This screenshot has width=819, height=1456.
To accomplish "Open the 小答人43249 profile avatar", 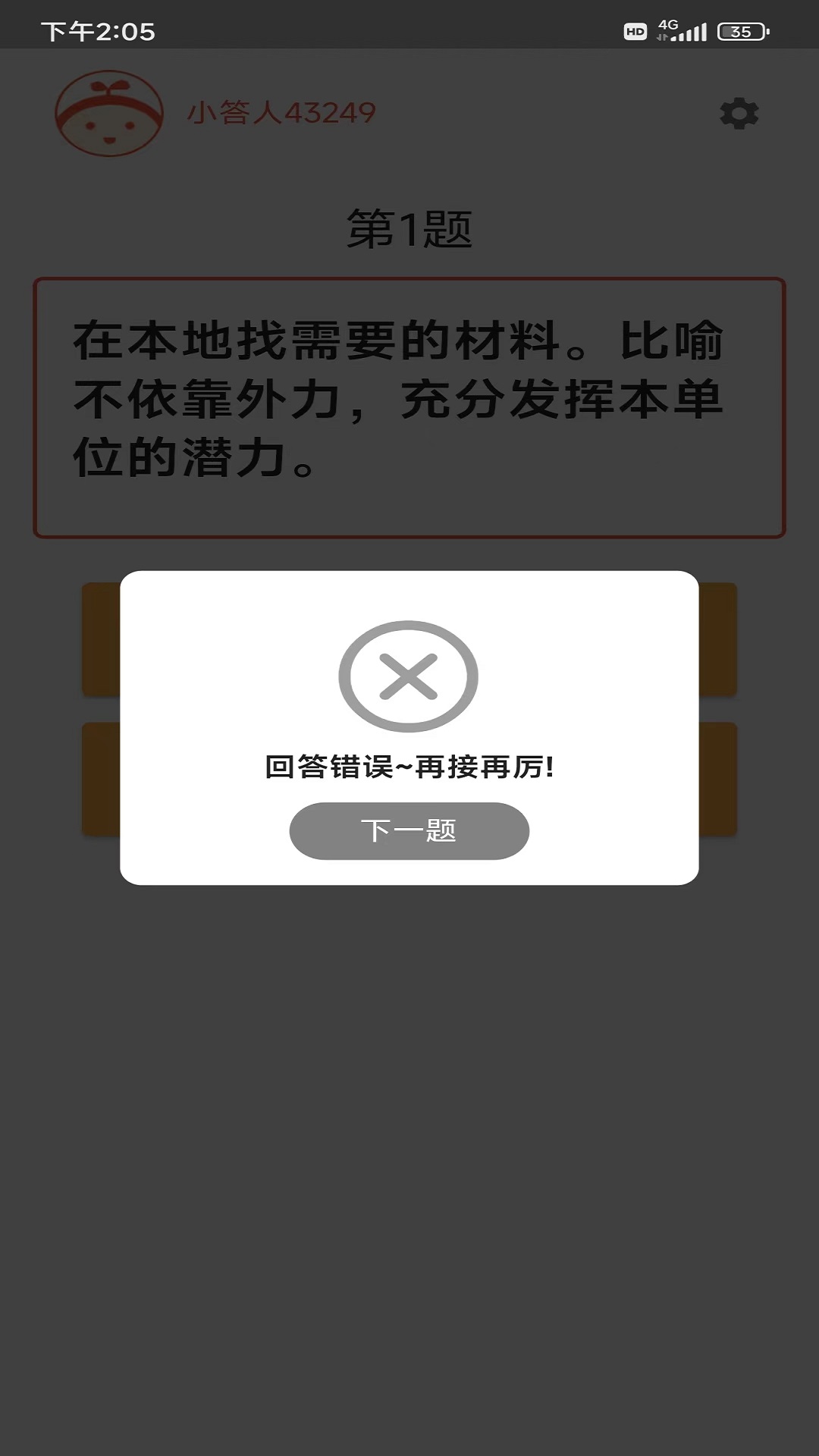I will [109, 114].
